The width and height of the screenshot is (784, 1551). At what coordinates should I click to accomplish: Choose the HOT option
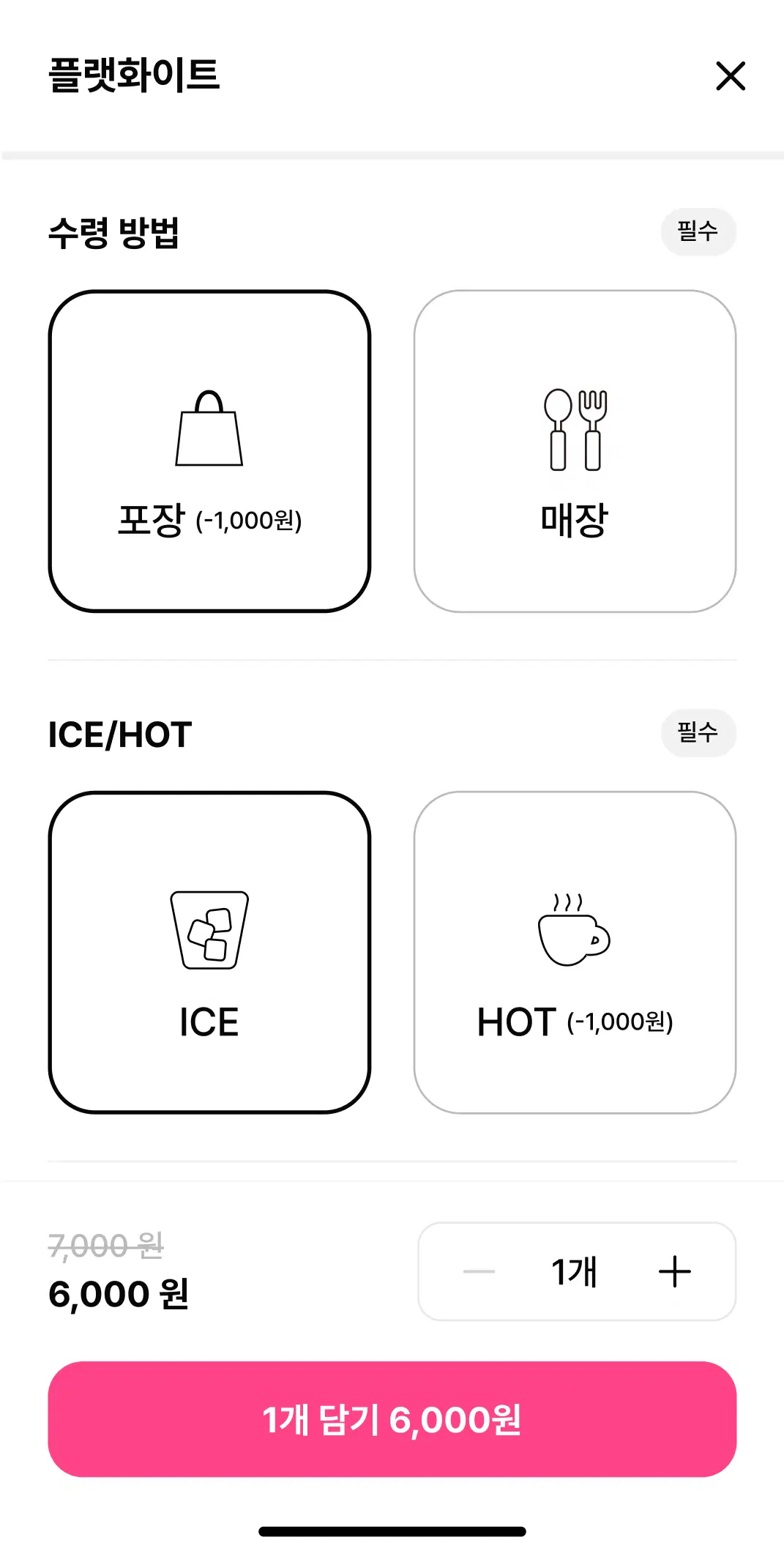(x=575, y=952)
